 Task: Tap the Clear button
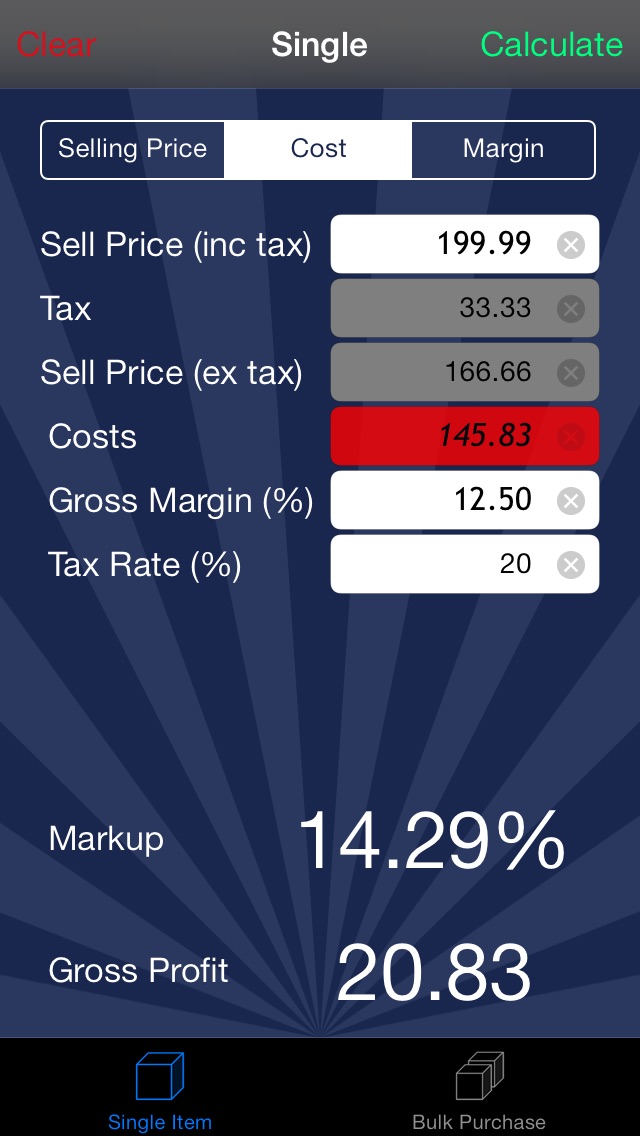[56, 44]
